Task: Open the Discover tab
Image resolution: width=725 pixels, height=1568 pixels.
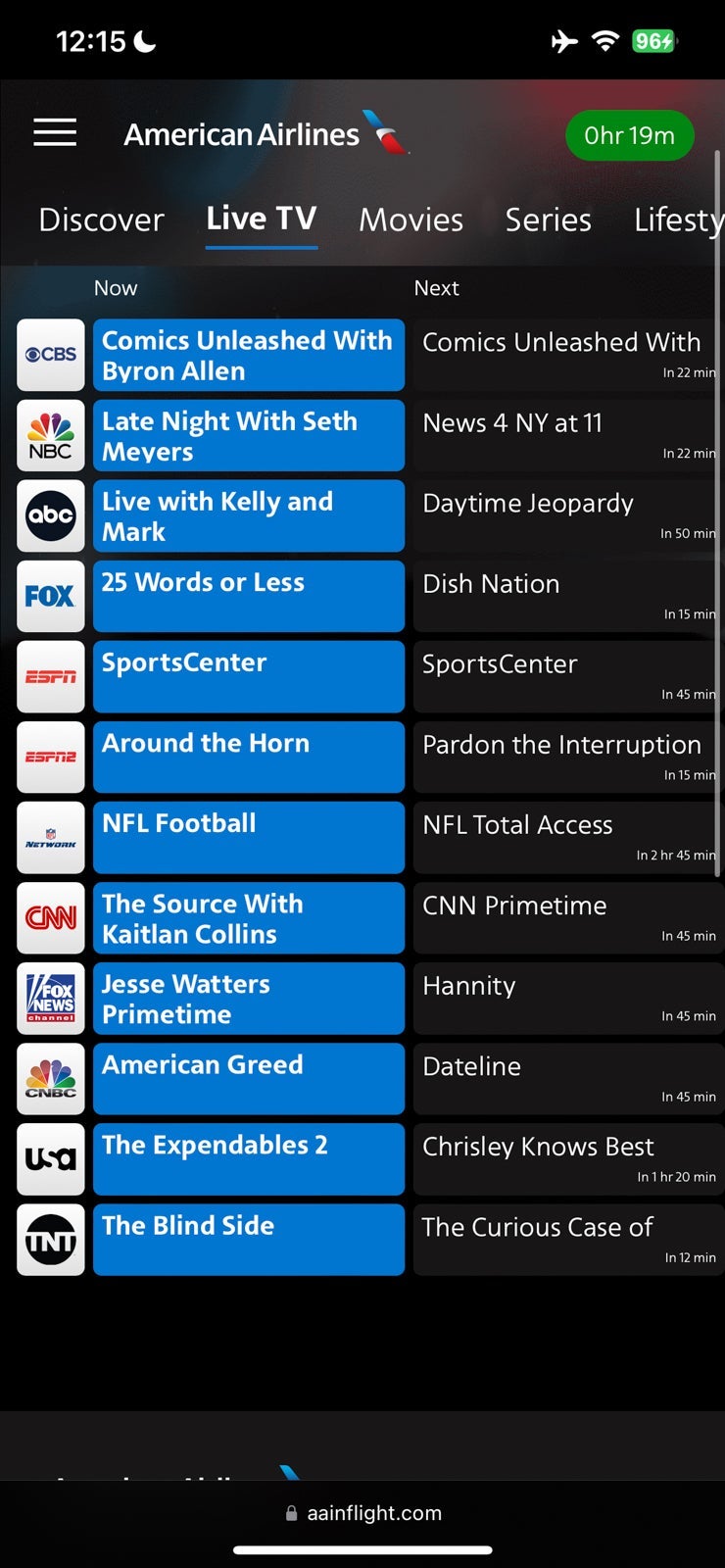Action: point(101,220)
